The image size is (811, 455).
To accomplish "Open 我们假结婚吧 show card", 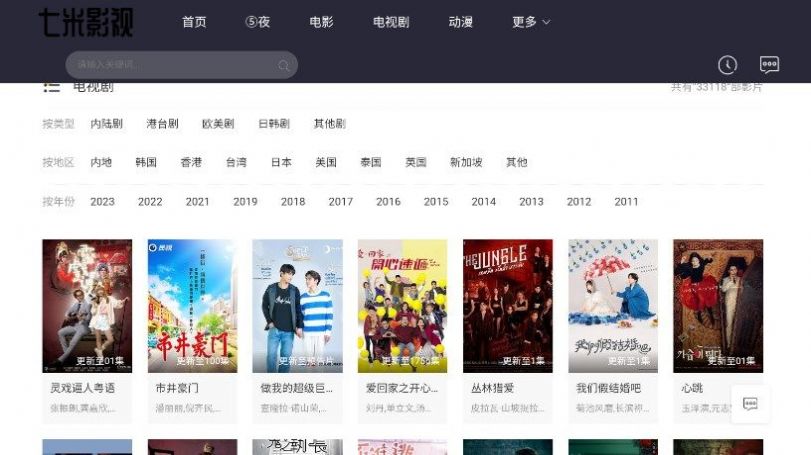I will coord(612,306).
